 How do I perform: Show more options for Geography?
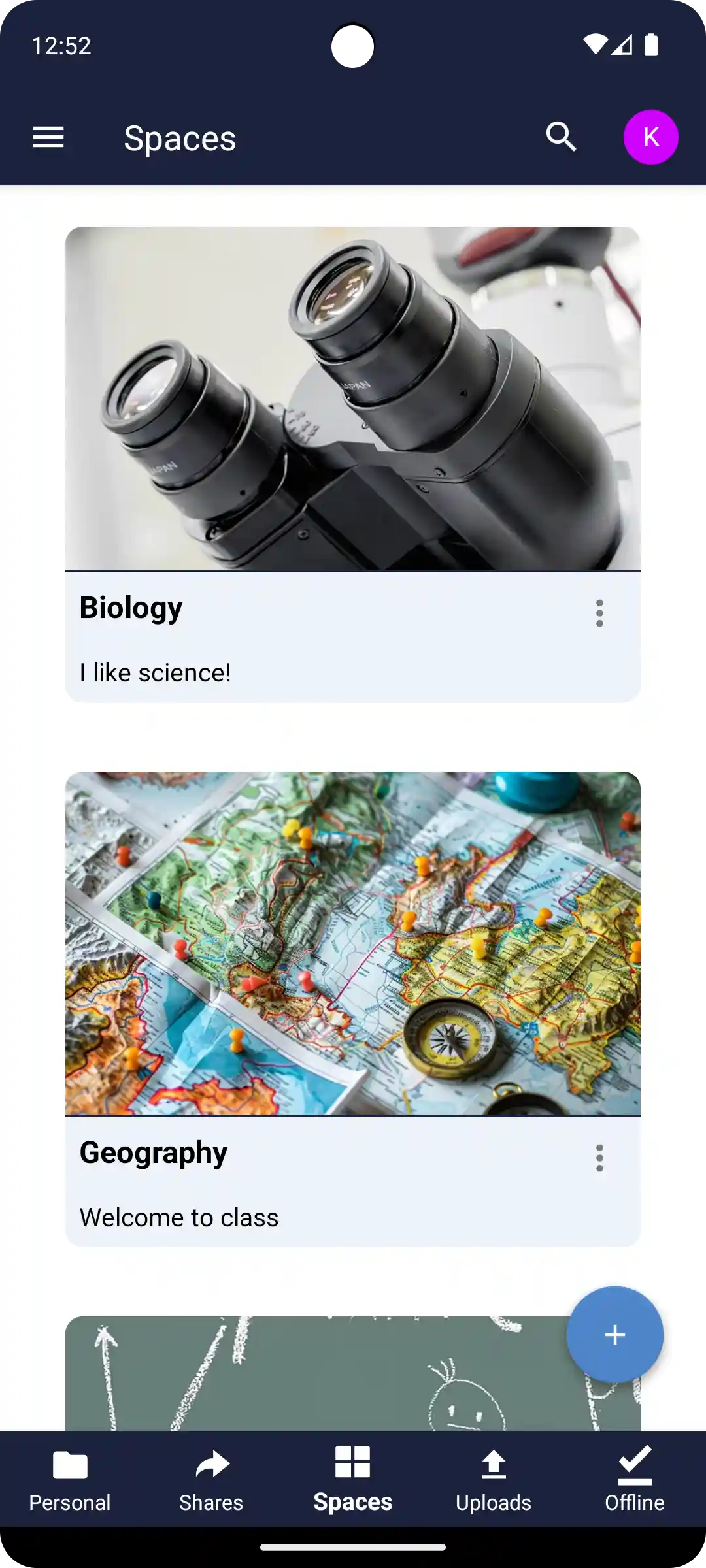599,1158
